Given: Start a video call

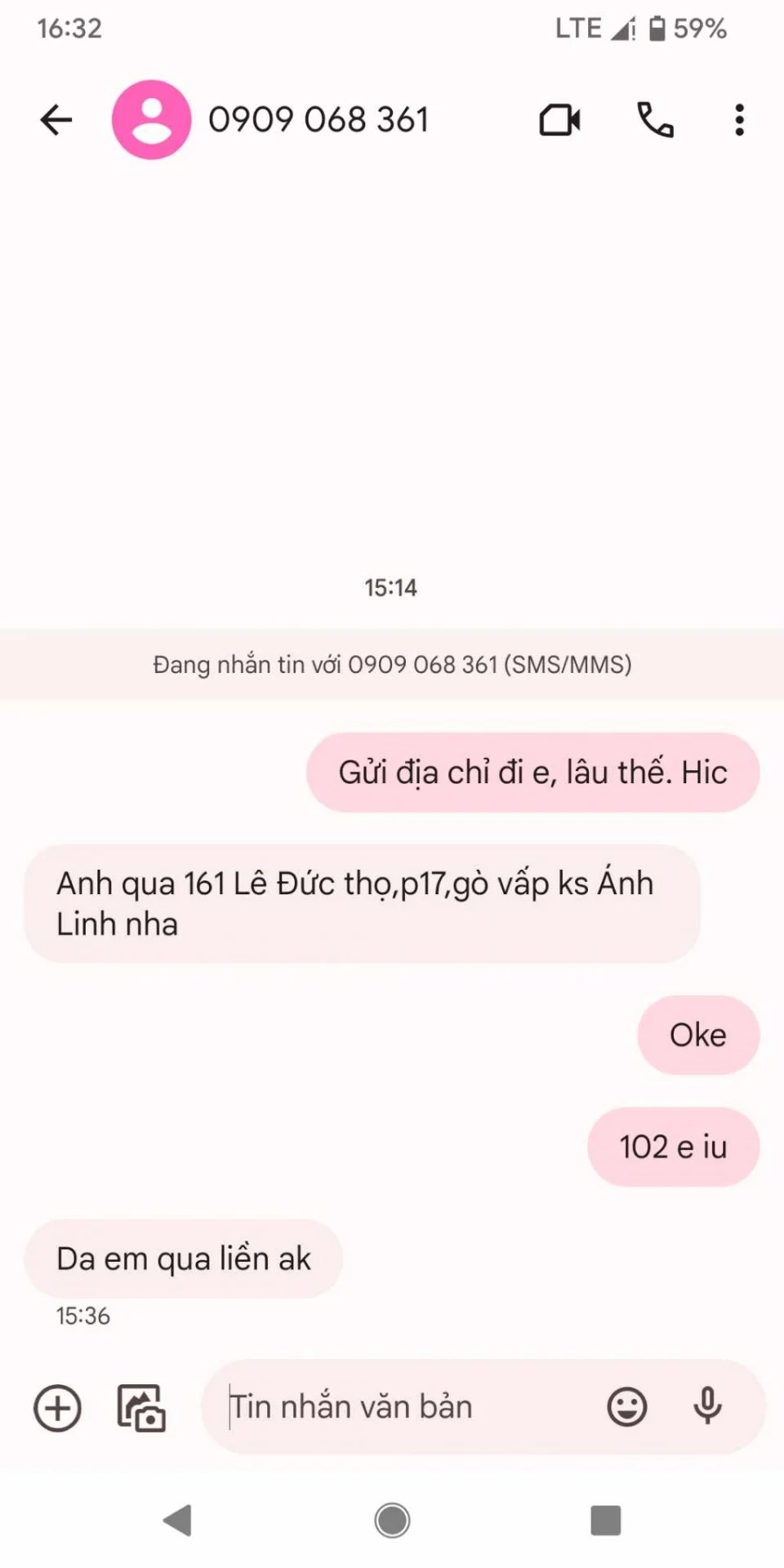Looking at the screenshot, I should pos(560,120).
